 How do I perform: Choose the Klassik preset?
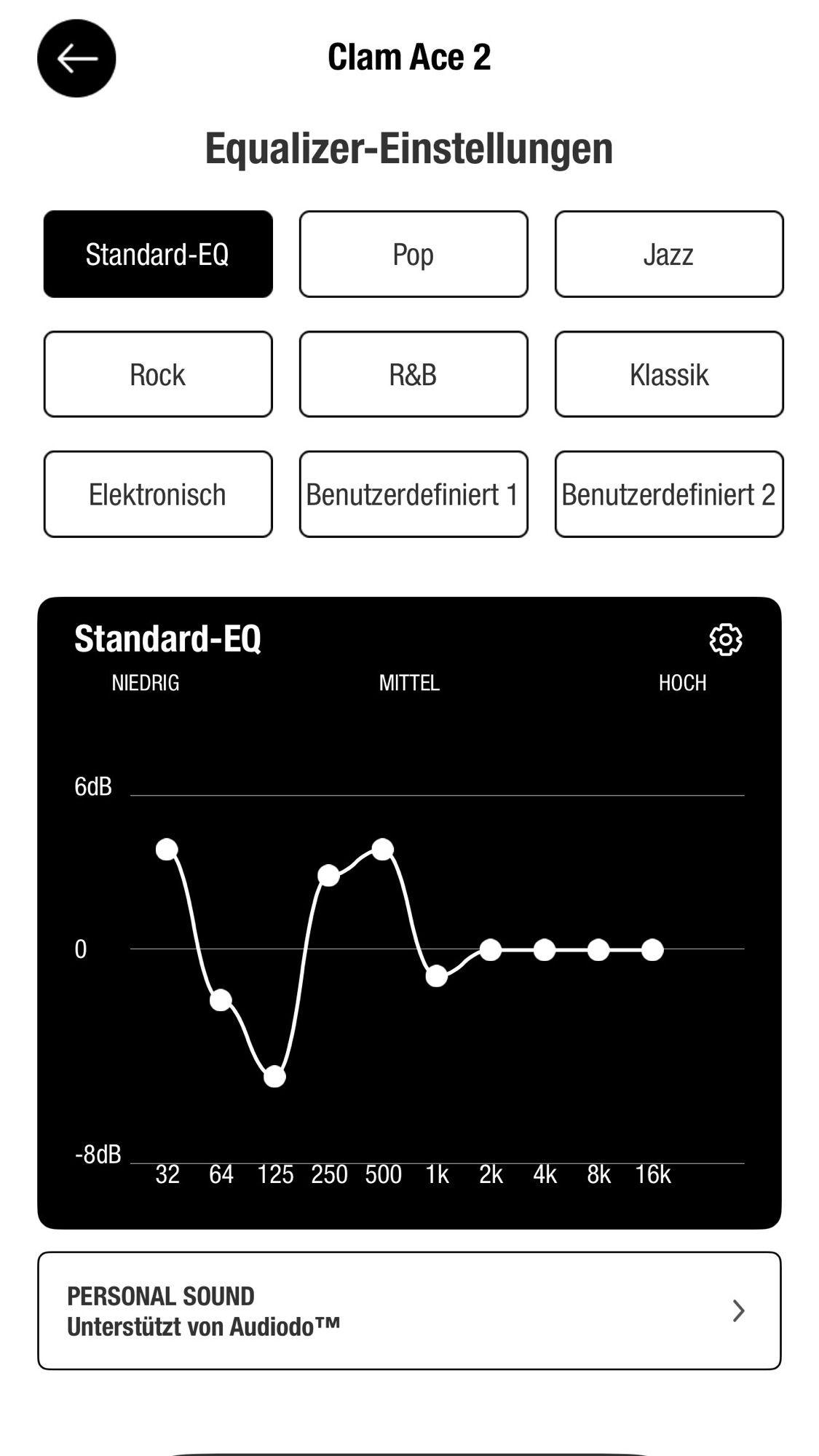coord(668,374)
